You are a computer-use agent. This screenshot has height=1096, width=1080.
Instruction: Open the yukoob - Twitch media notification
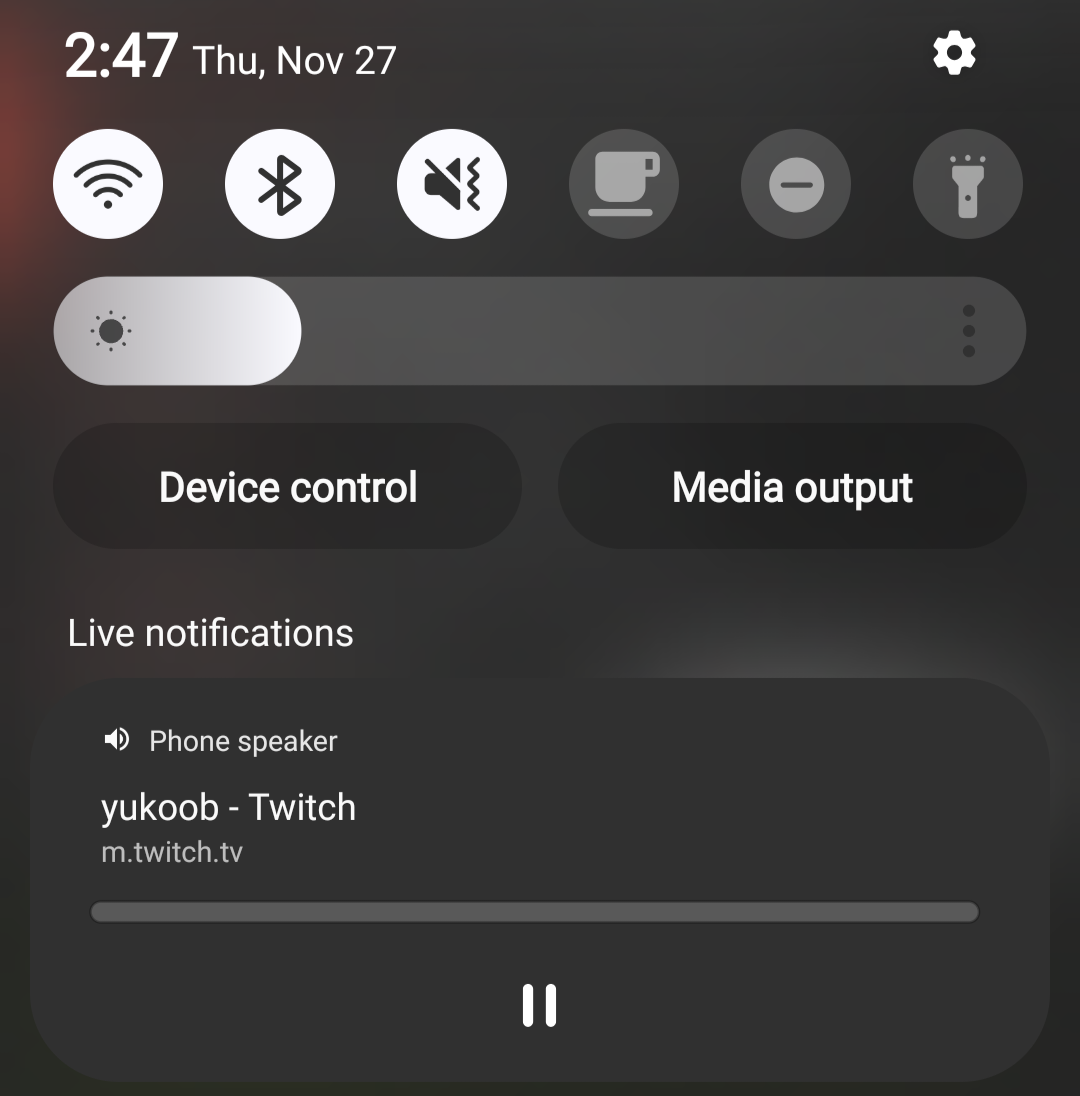pos(229,808)
